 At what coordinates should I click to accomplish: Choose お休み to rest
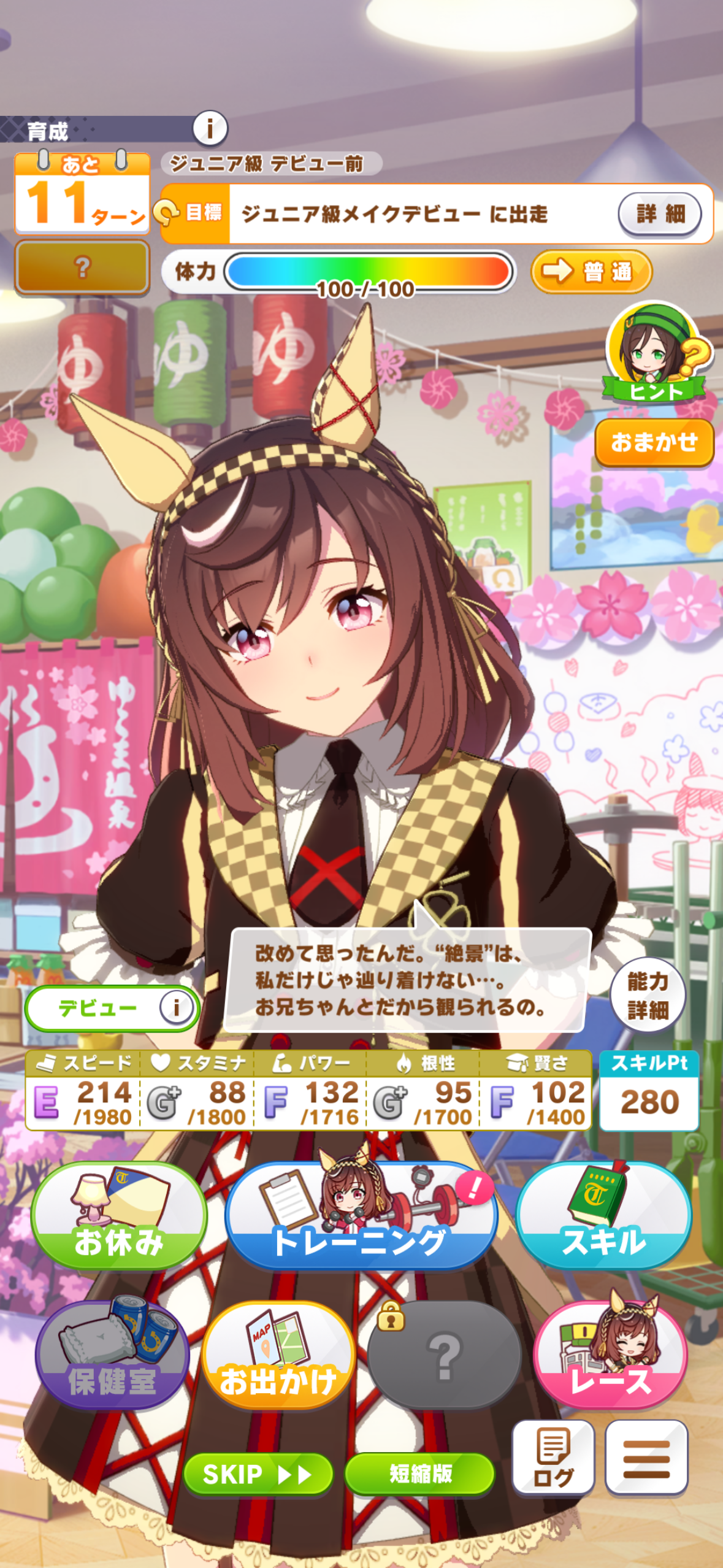click(x=119, y=1216)
